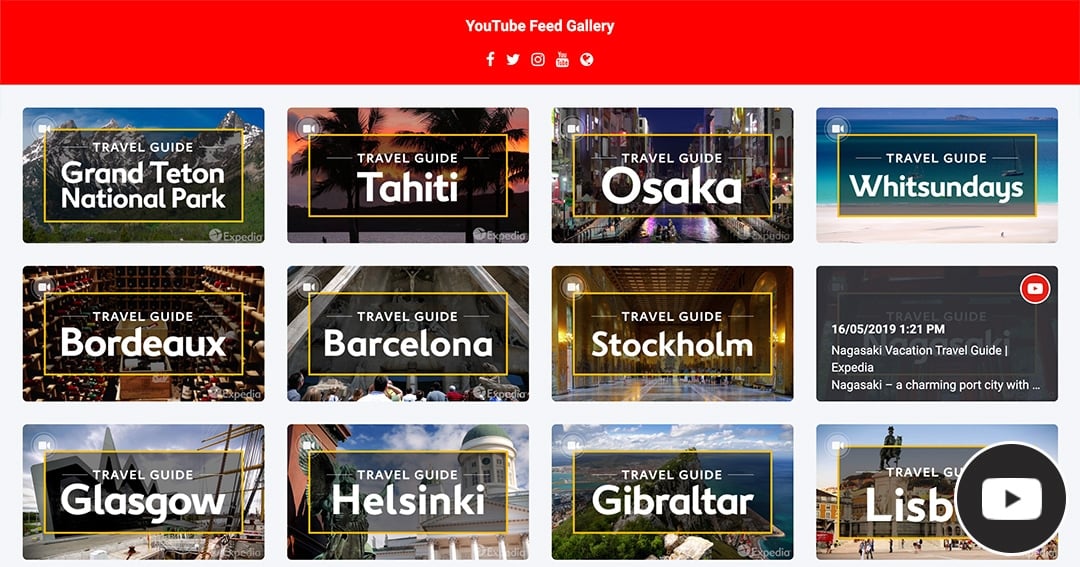This screenshot has width=1080, height=567.
Task: Play the Gibraltar travel guide
Action: 672,491
